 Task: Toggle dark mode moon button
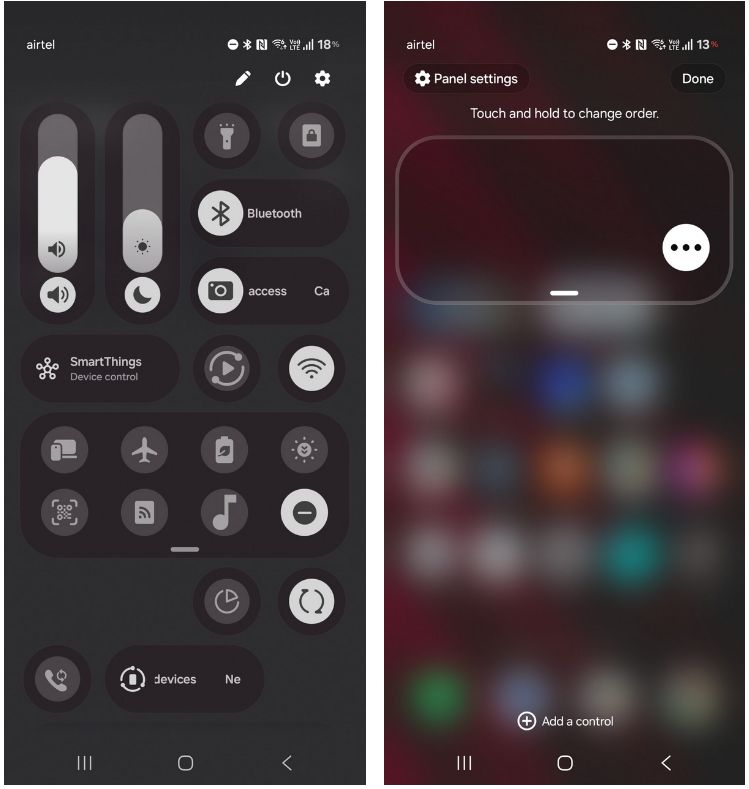(142, 294)
